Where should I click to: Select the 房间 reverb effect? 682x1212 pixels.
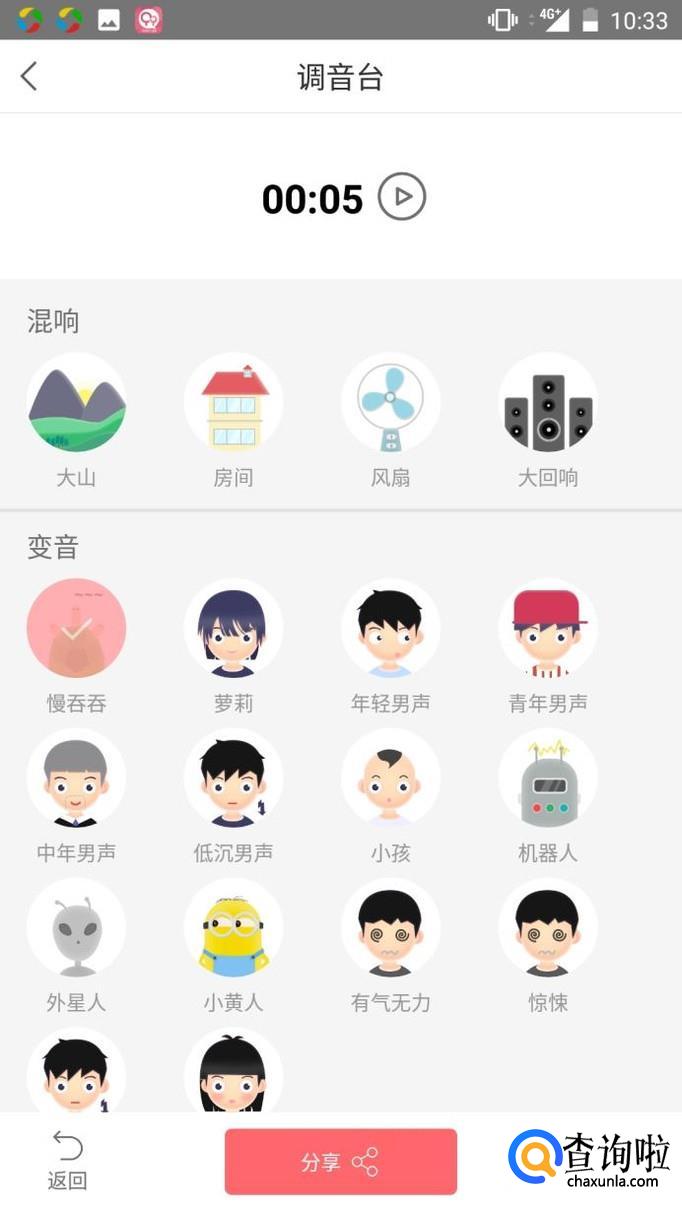point(233,402)
